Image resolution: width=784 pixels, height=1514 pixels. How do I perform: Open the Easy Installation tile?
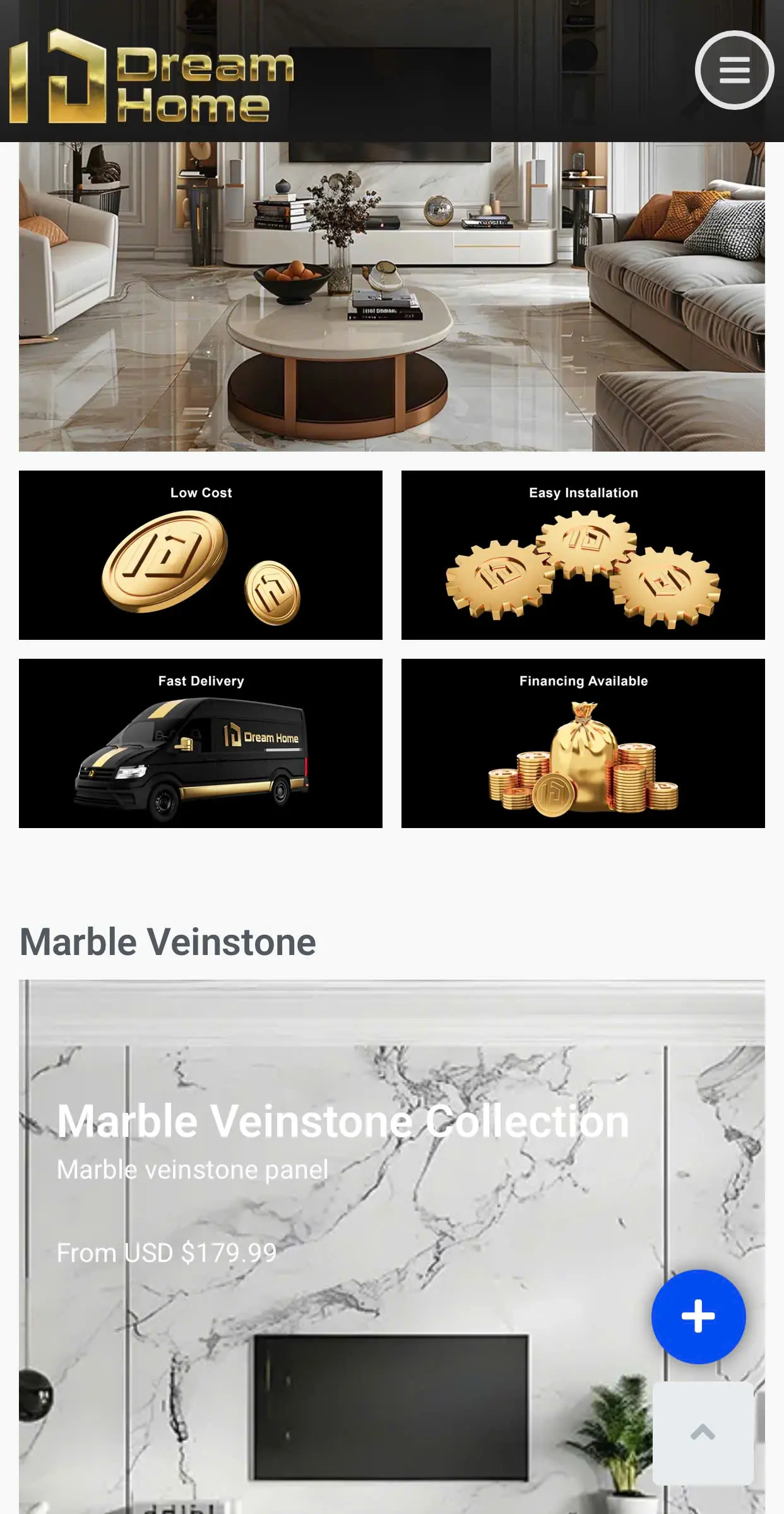pos(583,555)
